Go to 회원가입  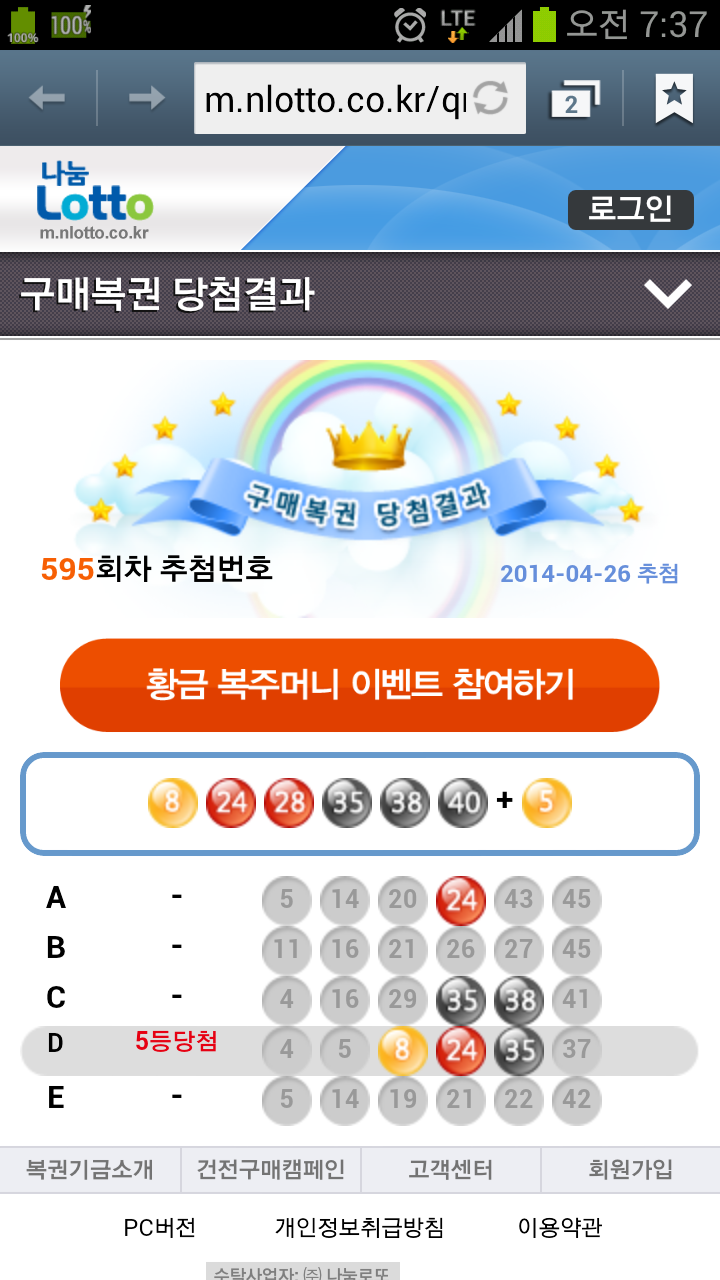click(631, 1169)
